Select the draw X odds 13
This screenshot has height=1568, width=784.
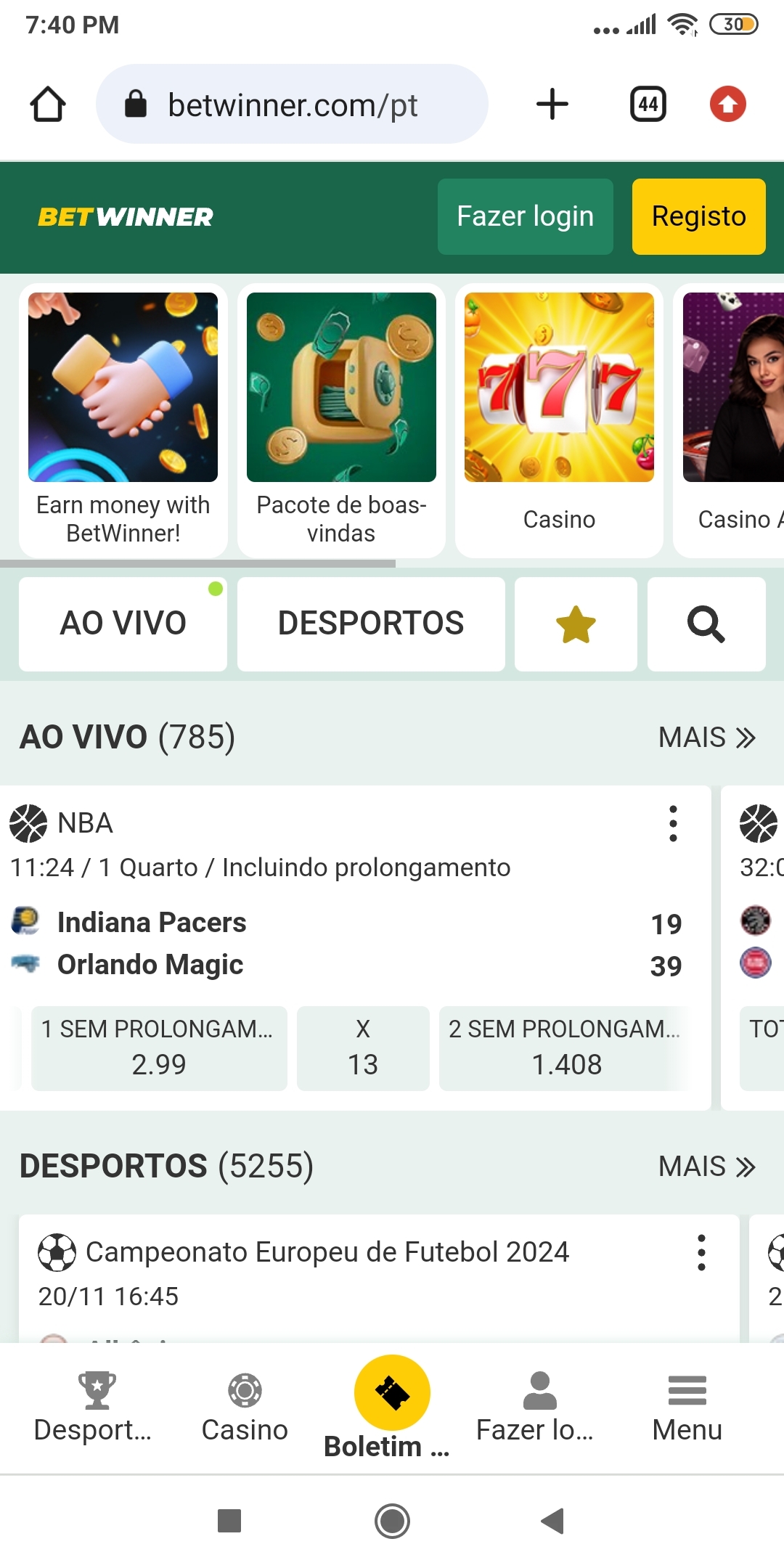[363, 1048]
